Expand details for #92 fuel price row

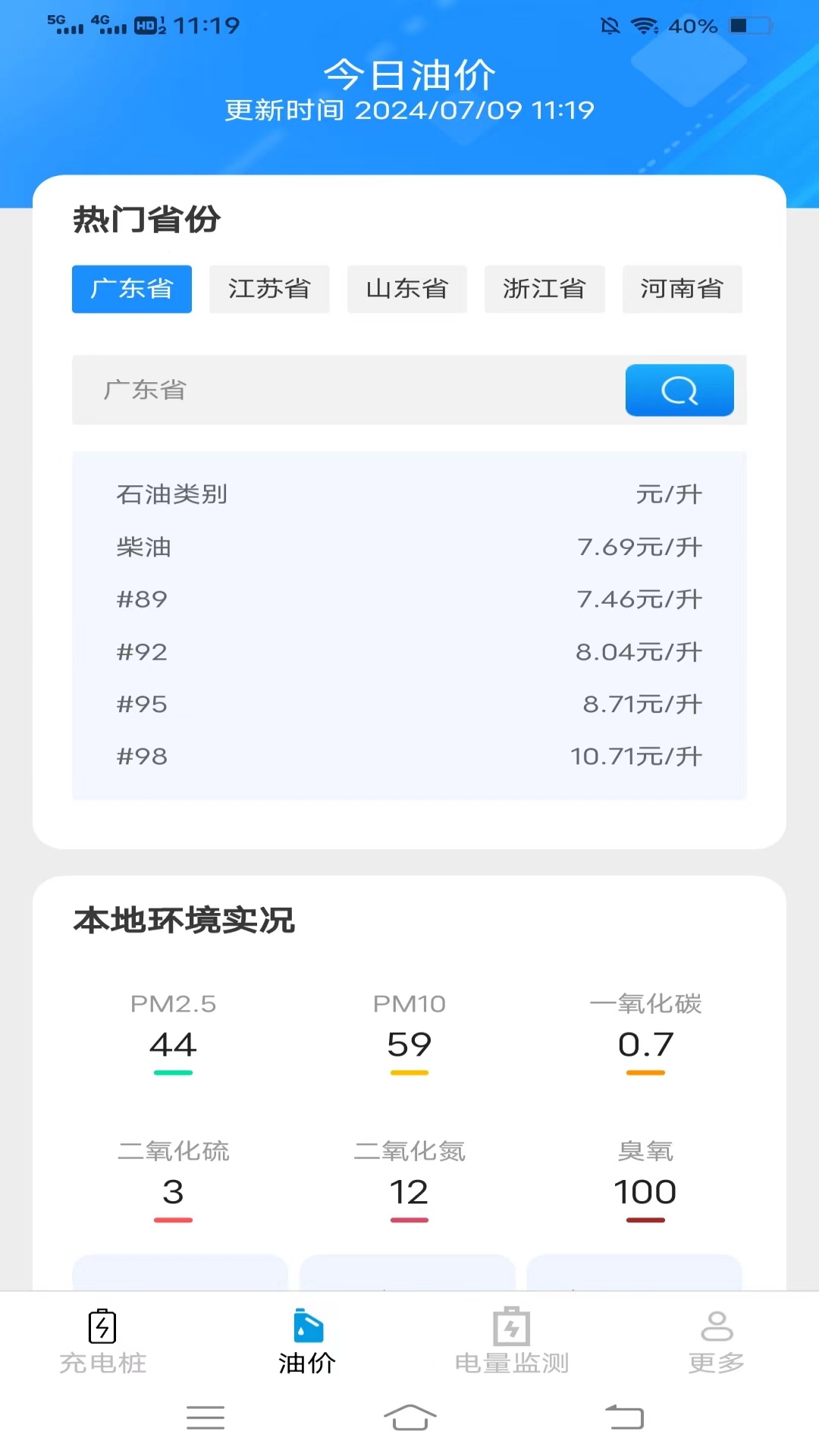pos(409,652)
